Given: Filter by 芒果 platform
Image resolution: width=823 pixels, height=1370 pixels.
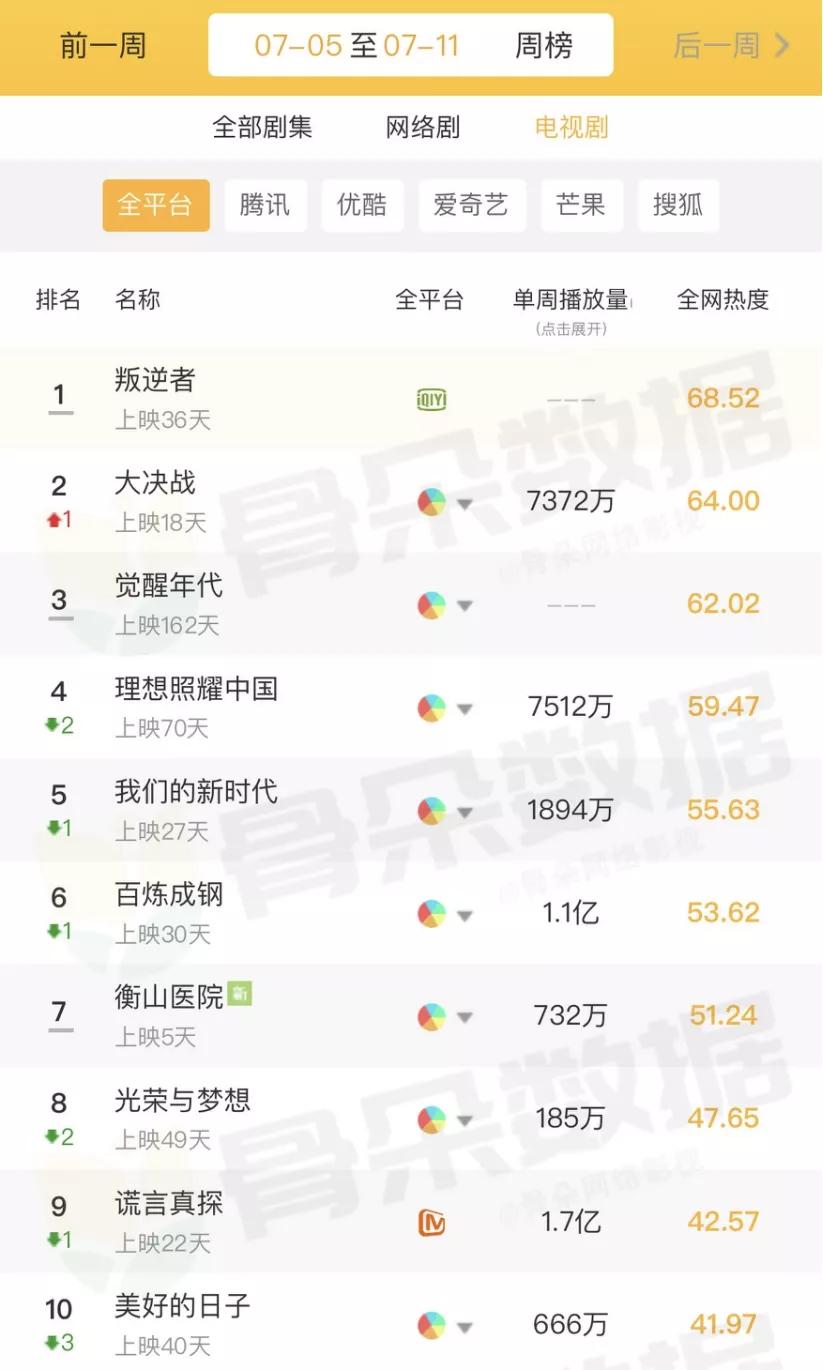Looking at the screenshot, I should 581,205.
